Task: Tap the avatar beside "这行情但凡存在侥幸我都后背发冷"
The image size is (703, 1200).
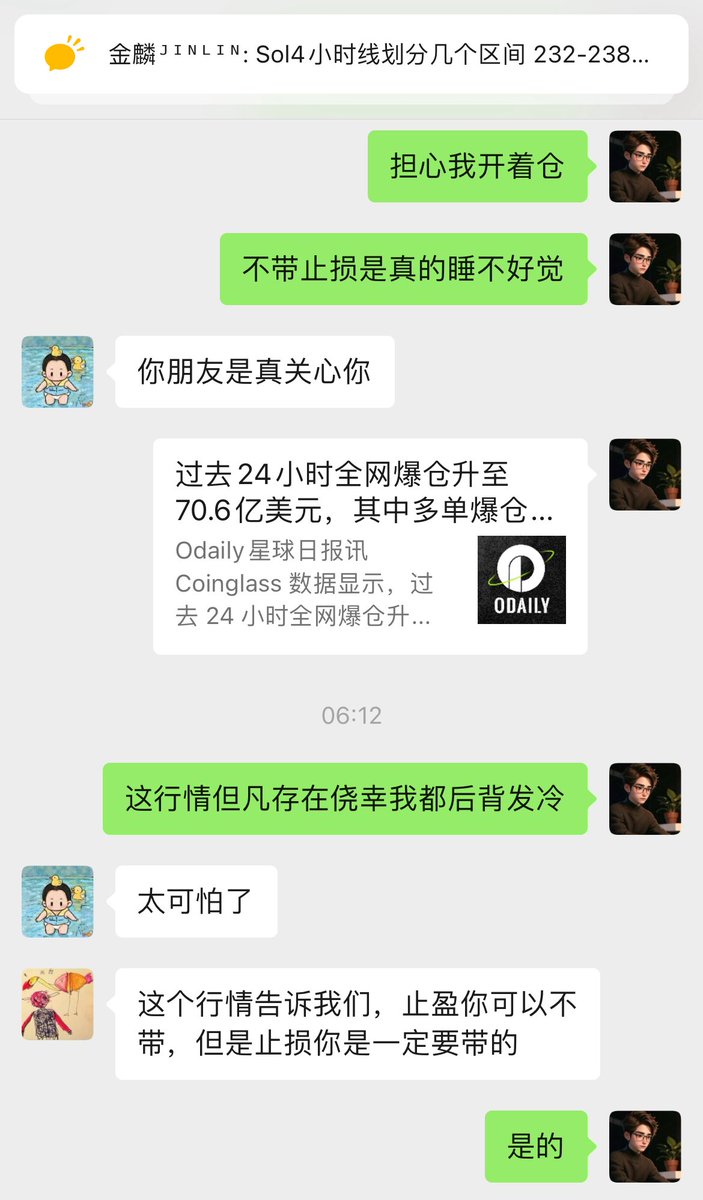Action: (645, 798)
